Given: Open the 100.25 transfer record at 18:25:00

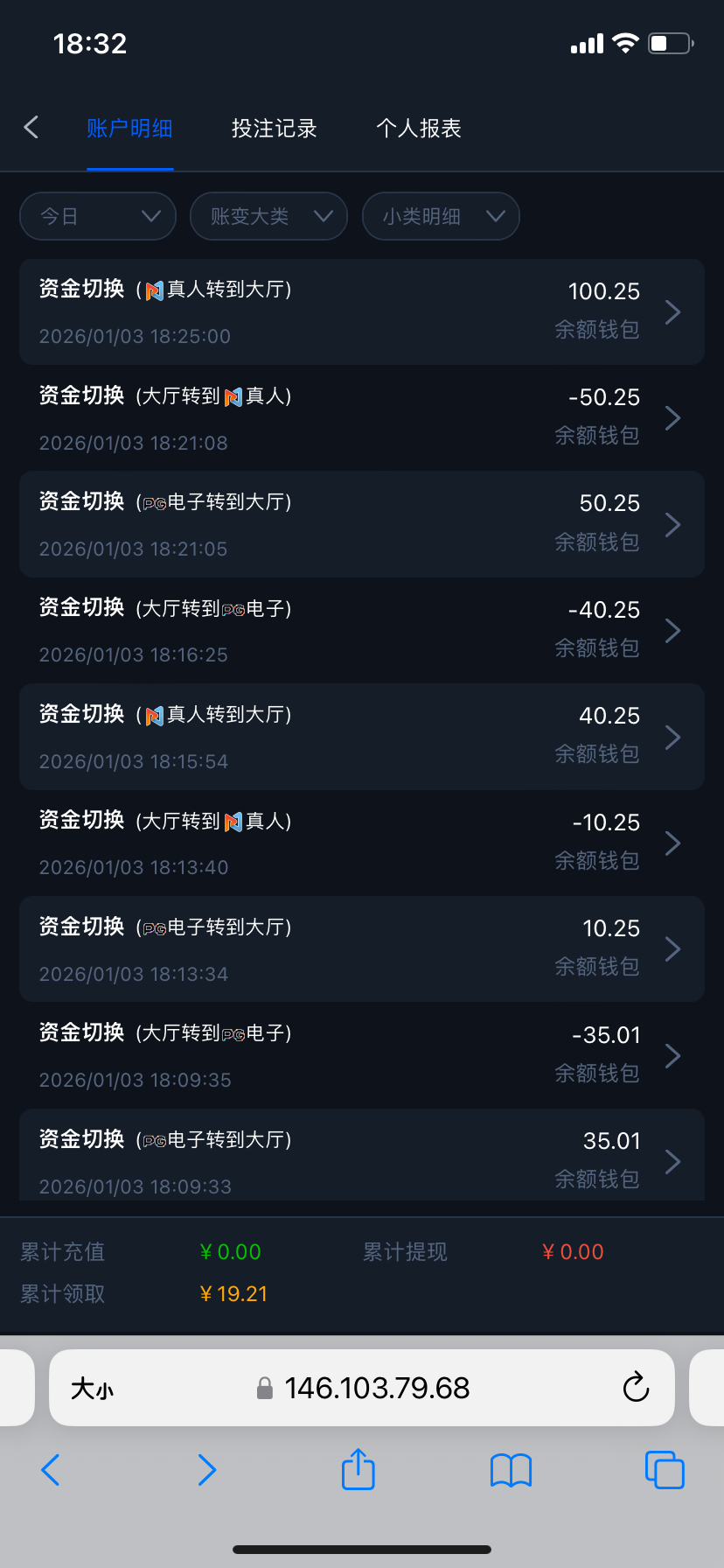Looking at the screenshot, I should [x=362, y=311].
